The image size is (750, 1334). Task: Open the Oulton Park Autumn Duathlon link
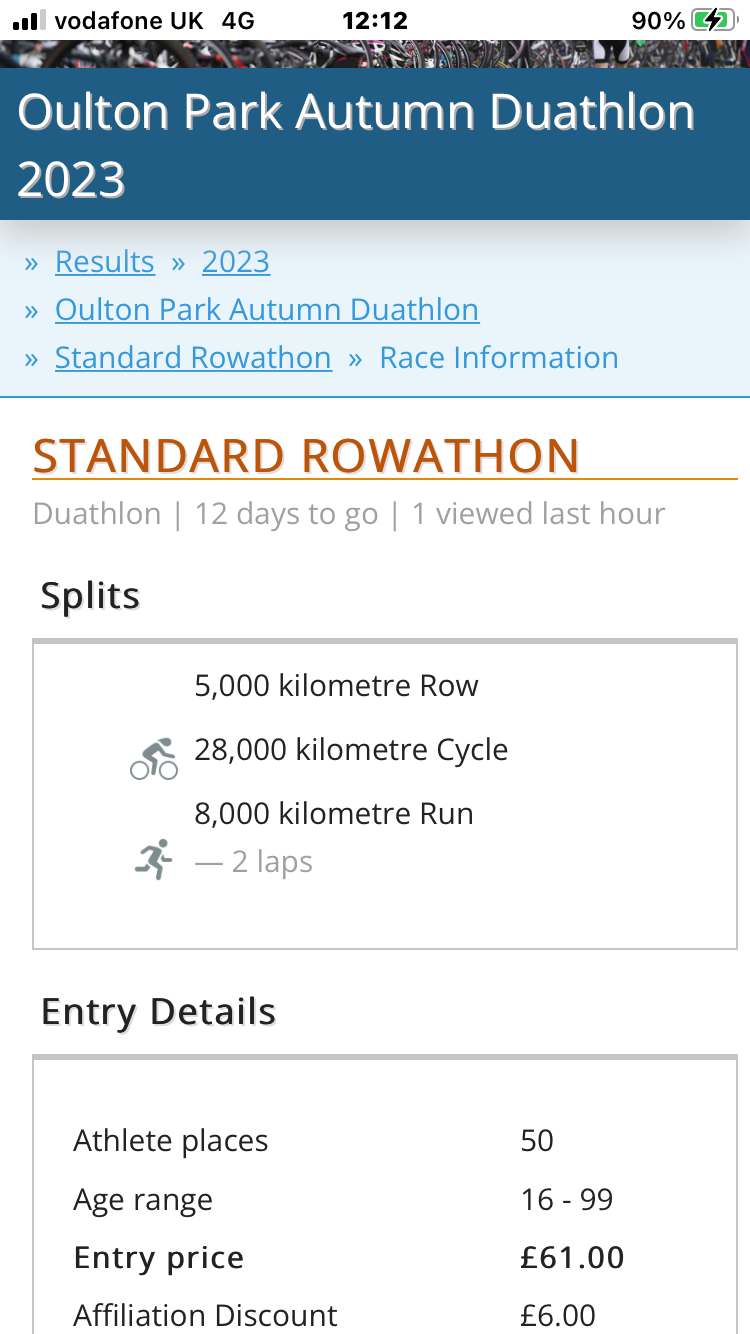click(x=267, y=310)
